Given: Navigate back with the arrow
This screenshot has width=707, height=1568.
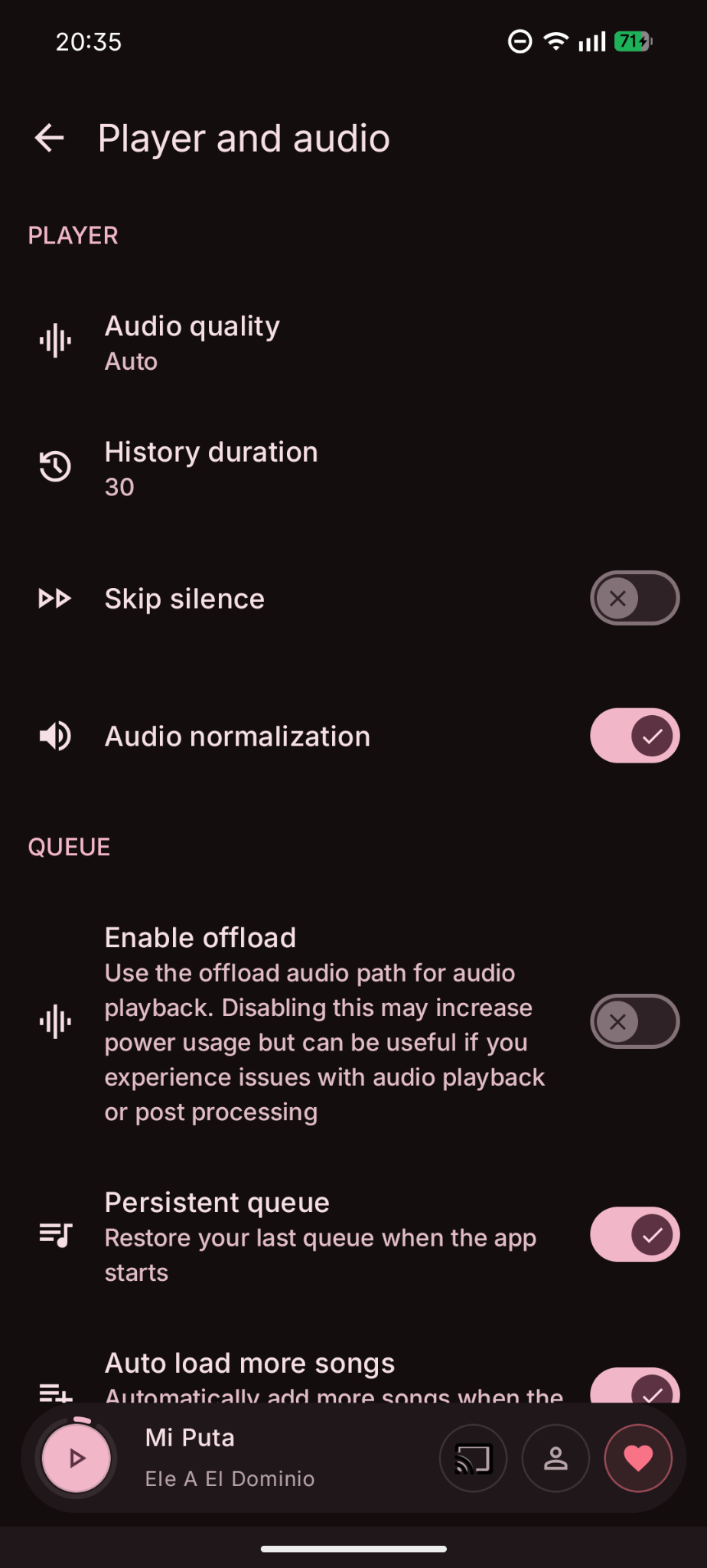Looking at the screenshot, I should (x=49, y=138).
